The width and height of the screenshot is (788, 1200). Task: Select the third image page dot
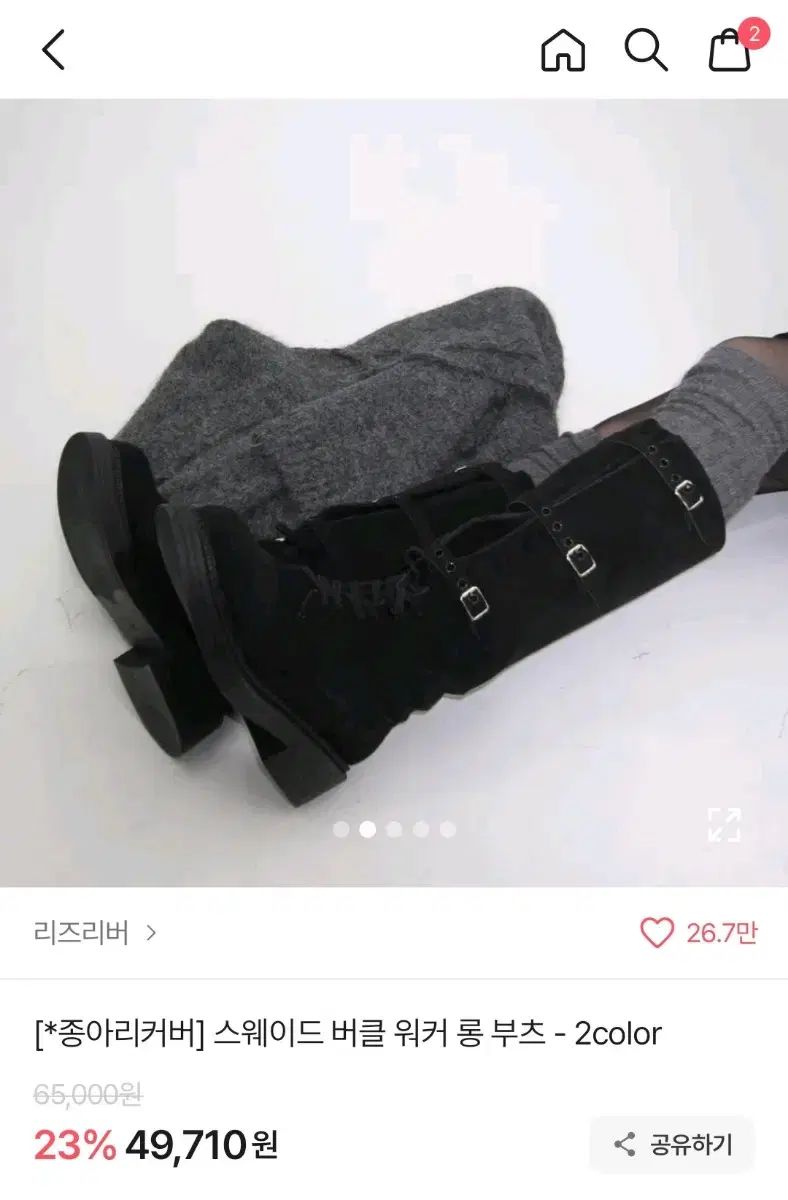394,829
